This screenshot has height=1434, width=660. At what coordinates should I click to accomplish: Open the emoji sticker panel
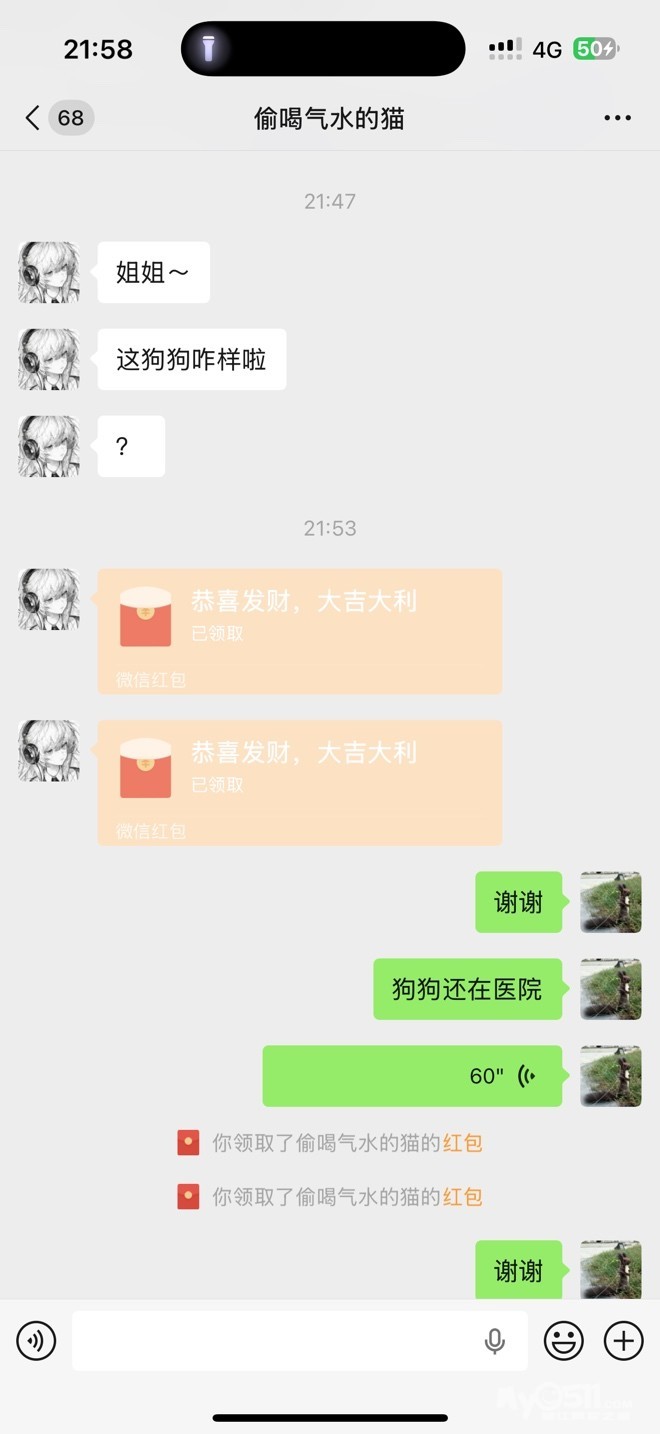[563, 1341]
